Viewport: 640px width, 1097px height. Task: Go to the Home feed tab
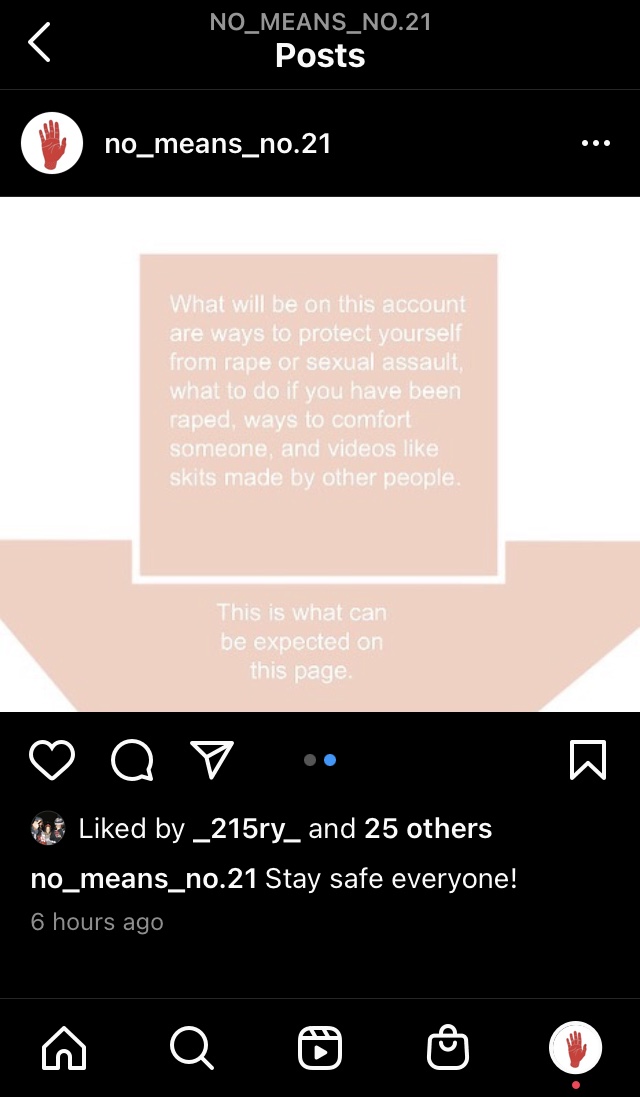64,1048
